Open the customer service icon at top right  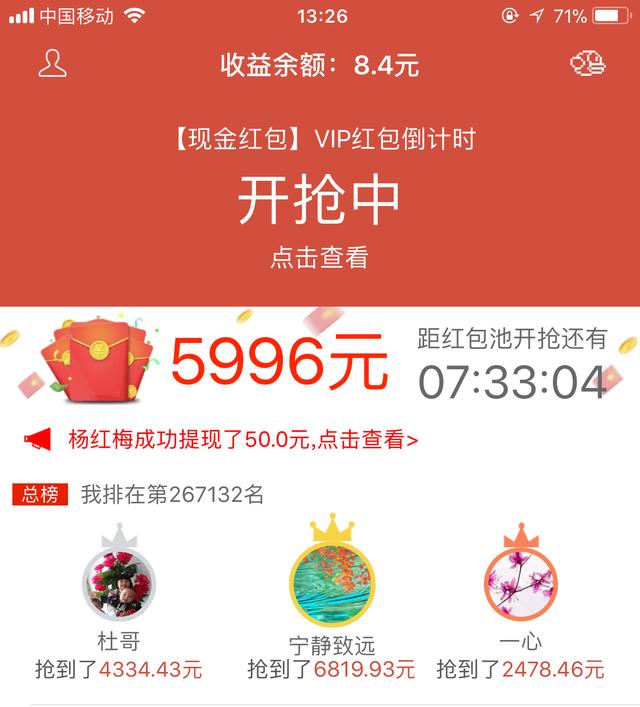point(588,64)
